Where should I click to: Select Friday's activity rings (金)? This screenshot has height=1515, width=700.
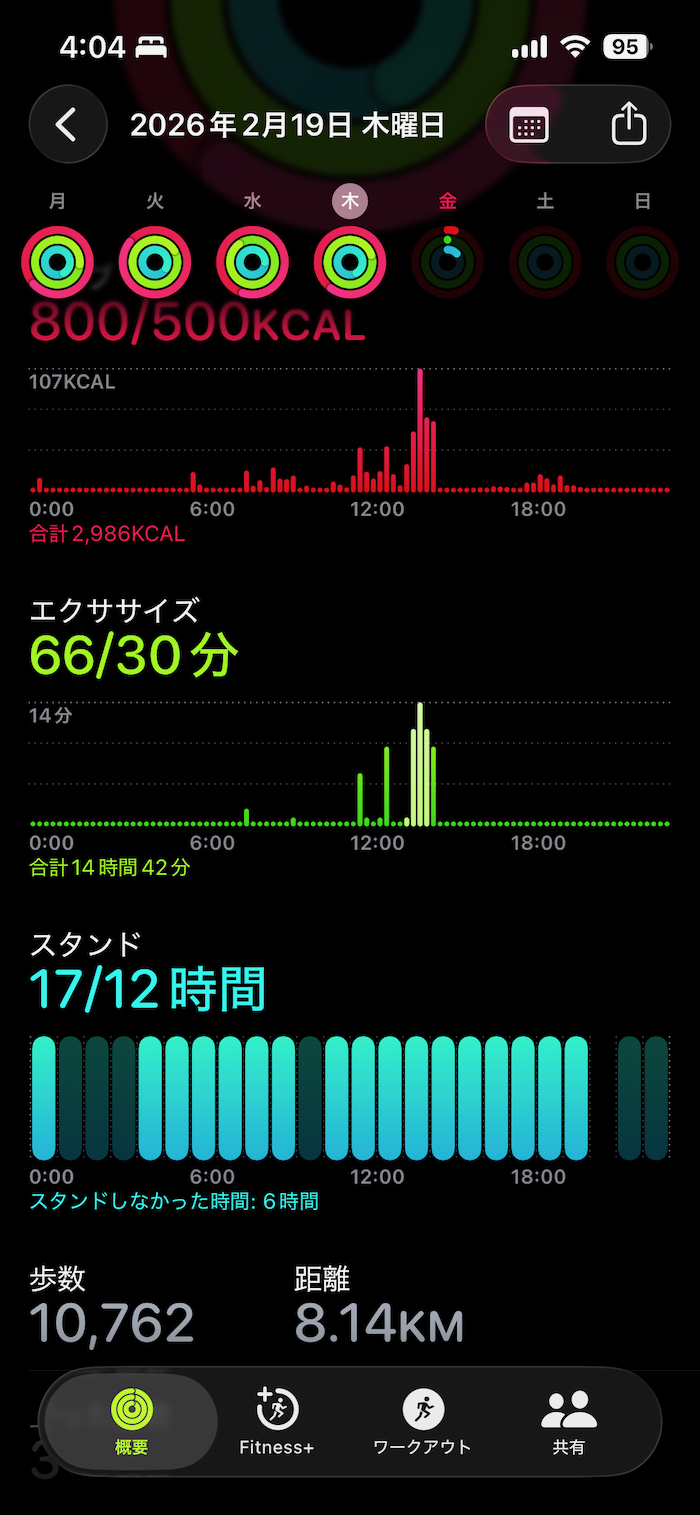coord(447,262)
